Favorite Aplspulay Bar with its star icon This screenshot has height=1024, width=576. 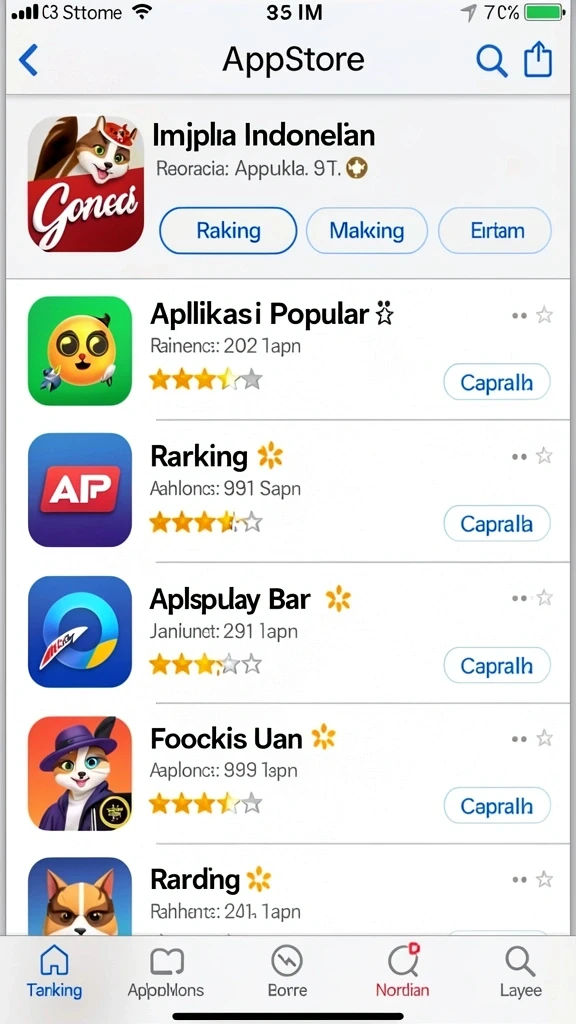click(544, 597)
